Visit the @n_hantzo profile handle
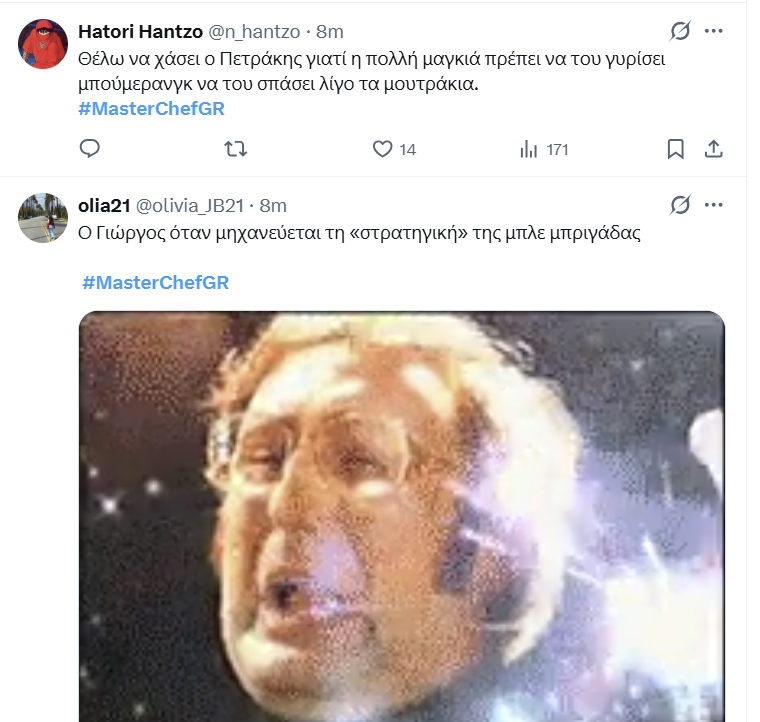This screenshot has height=722, width=760. [257, 32]
